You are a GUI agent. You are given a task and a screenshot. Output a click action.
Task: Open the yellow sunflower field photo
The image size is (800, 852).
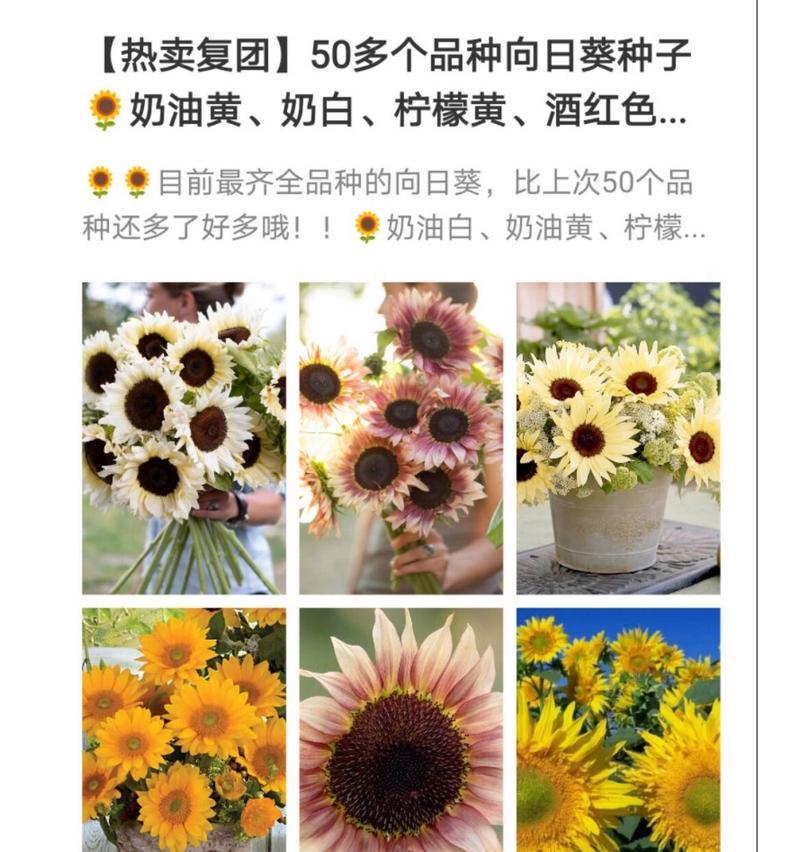click(x=618, y=730)
